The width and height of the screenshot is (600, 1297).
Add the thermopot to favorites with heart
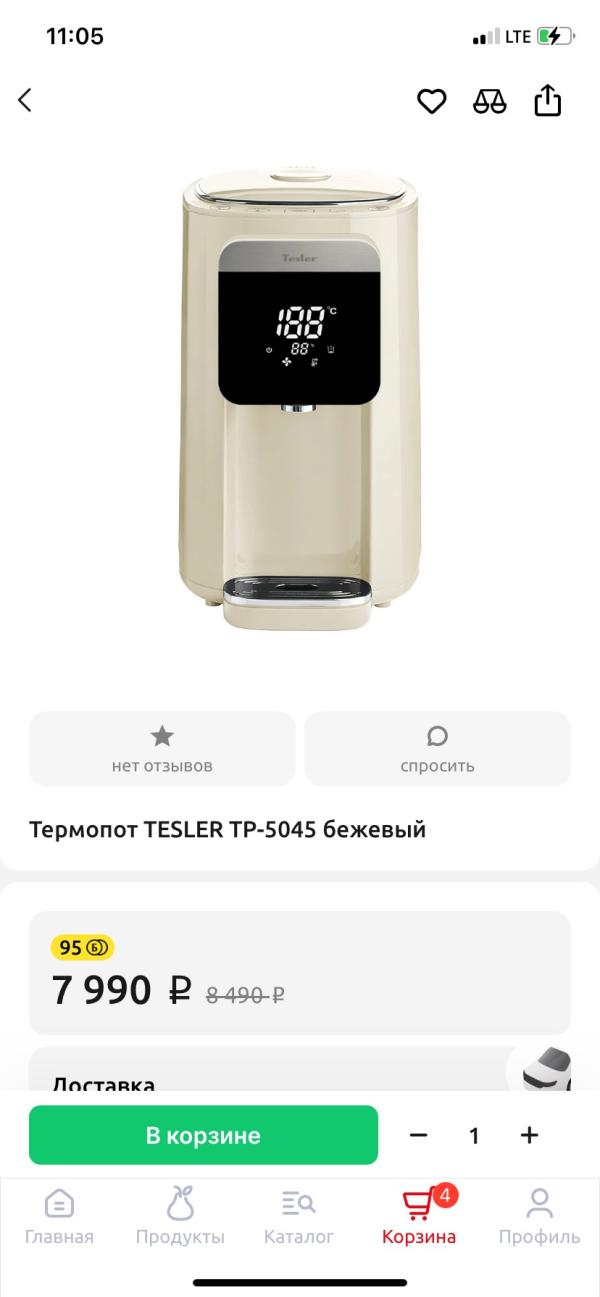pos(431,101)
